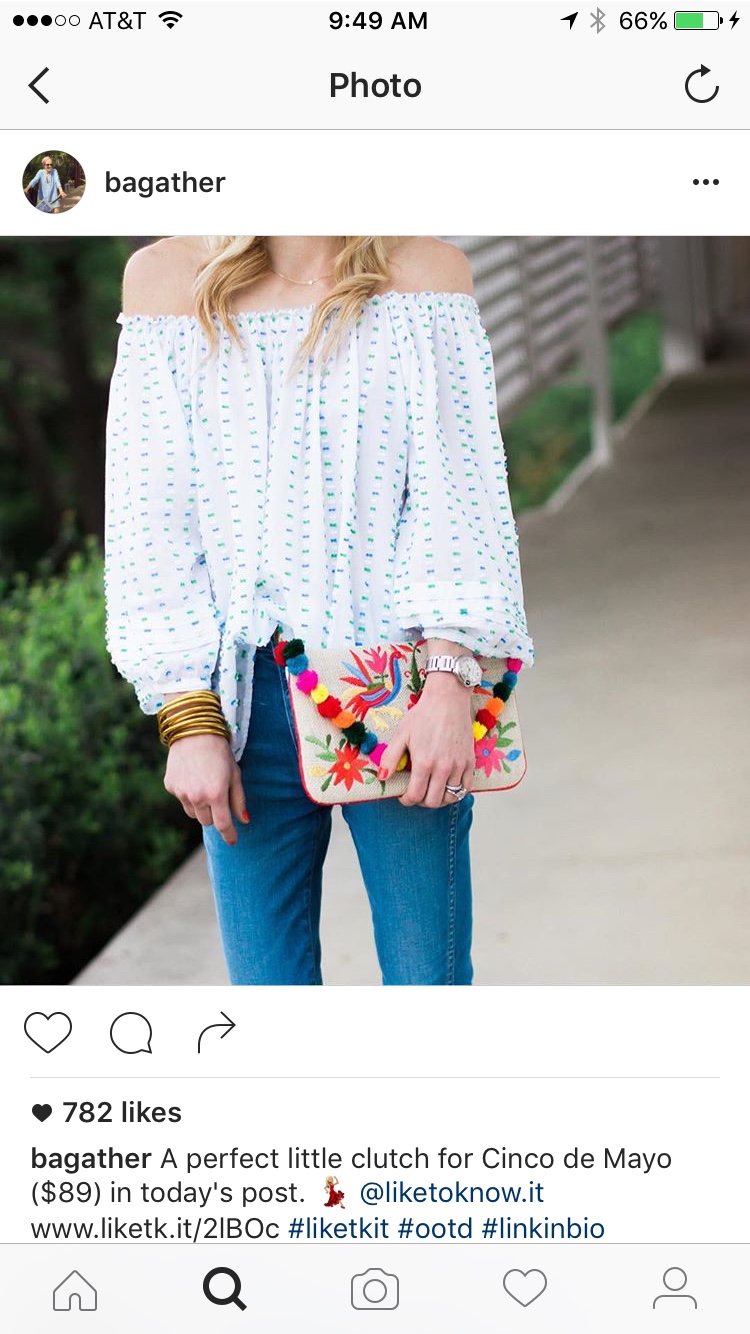Switch to the Activity heart tab

coord(525,1289)
